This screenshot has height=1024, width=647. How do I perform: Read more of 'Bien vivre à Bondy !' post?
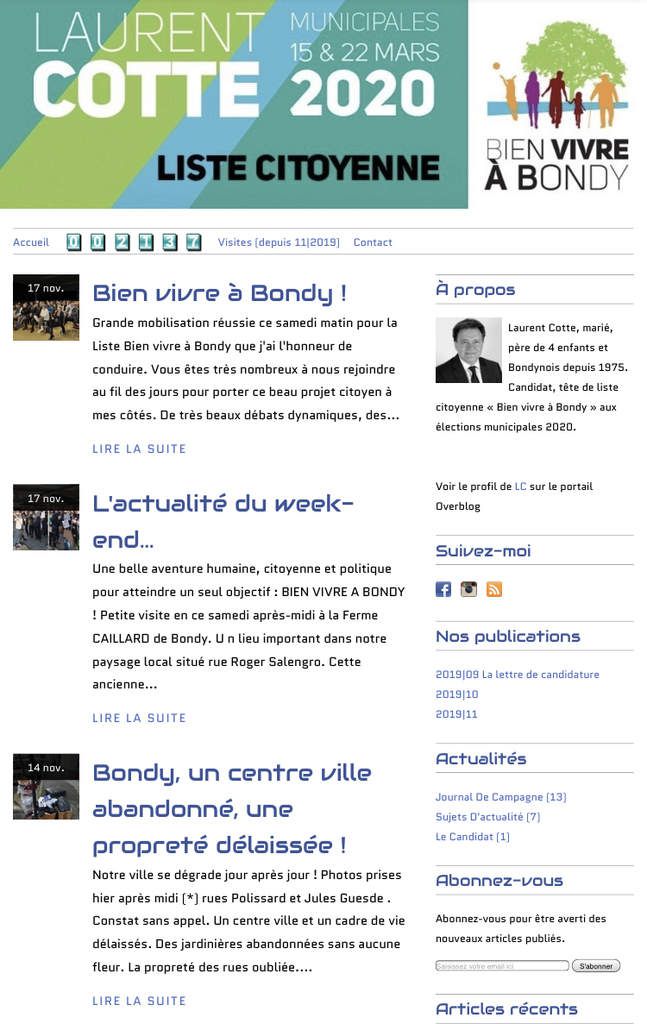coord(139,449)
